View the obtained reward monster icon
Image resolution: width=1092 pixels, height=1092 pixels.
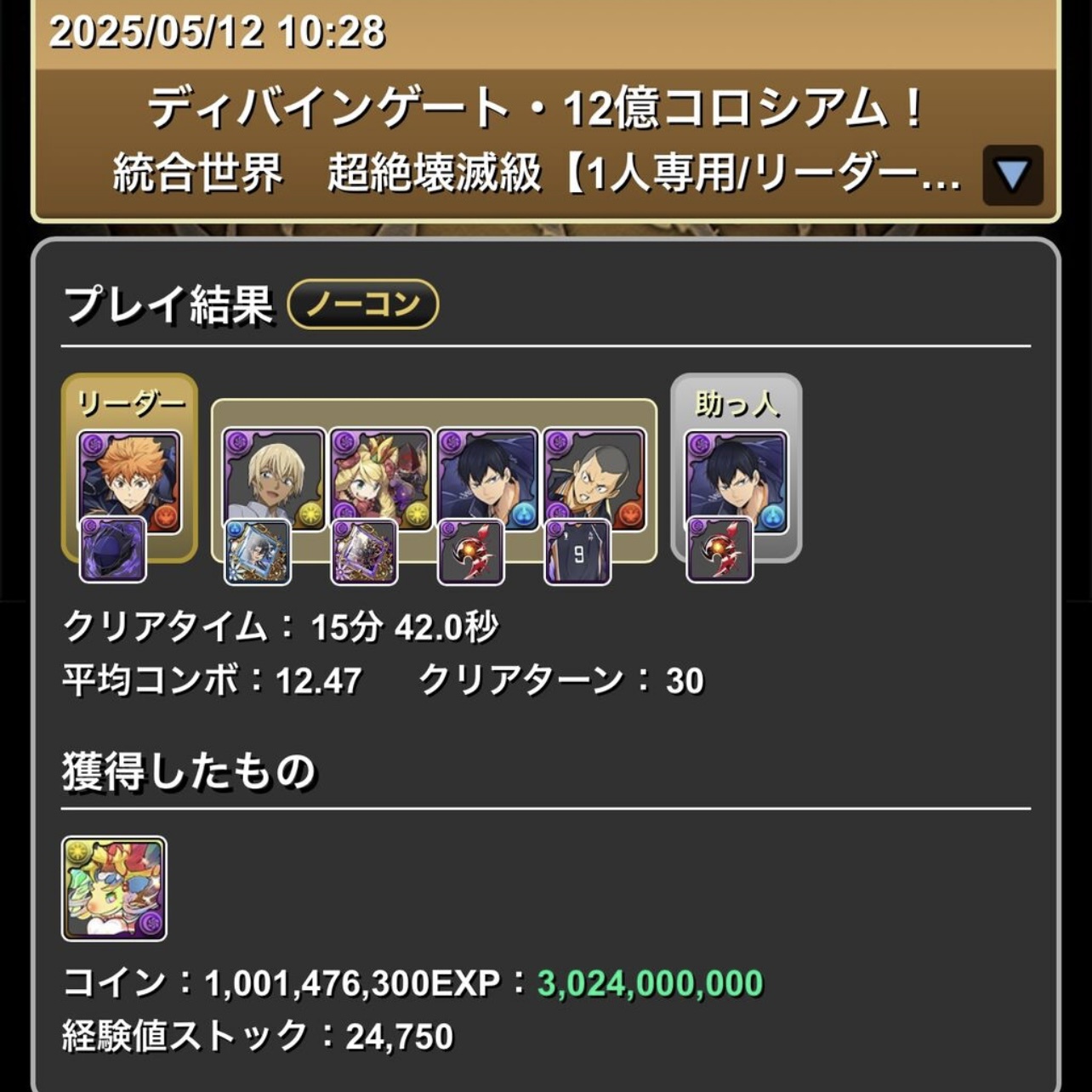pos(114,888)
